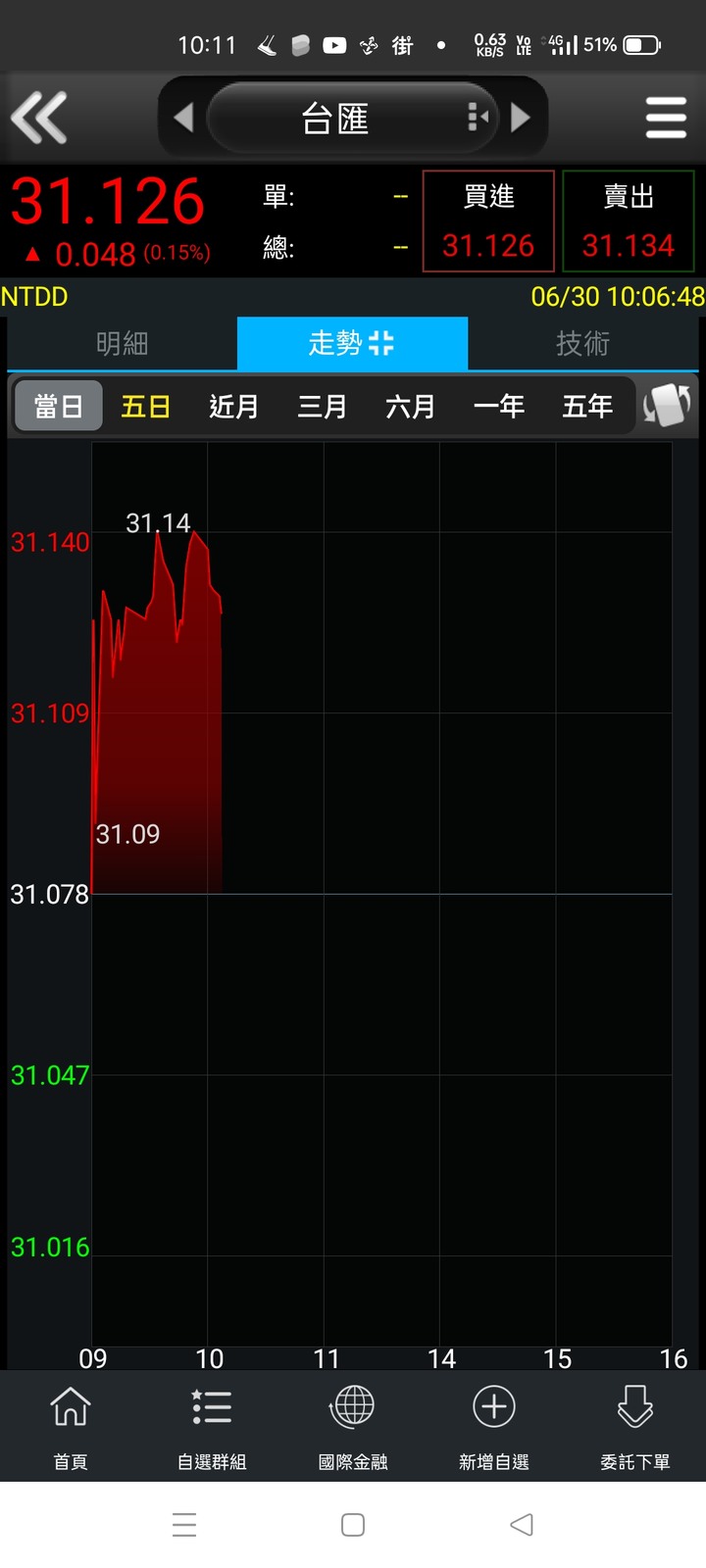The height and width of the screenshot is (1568, 706).
Task: Show the 近月 chart range
Action: pyautogui.click(x=234, y=406)
